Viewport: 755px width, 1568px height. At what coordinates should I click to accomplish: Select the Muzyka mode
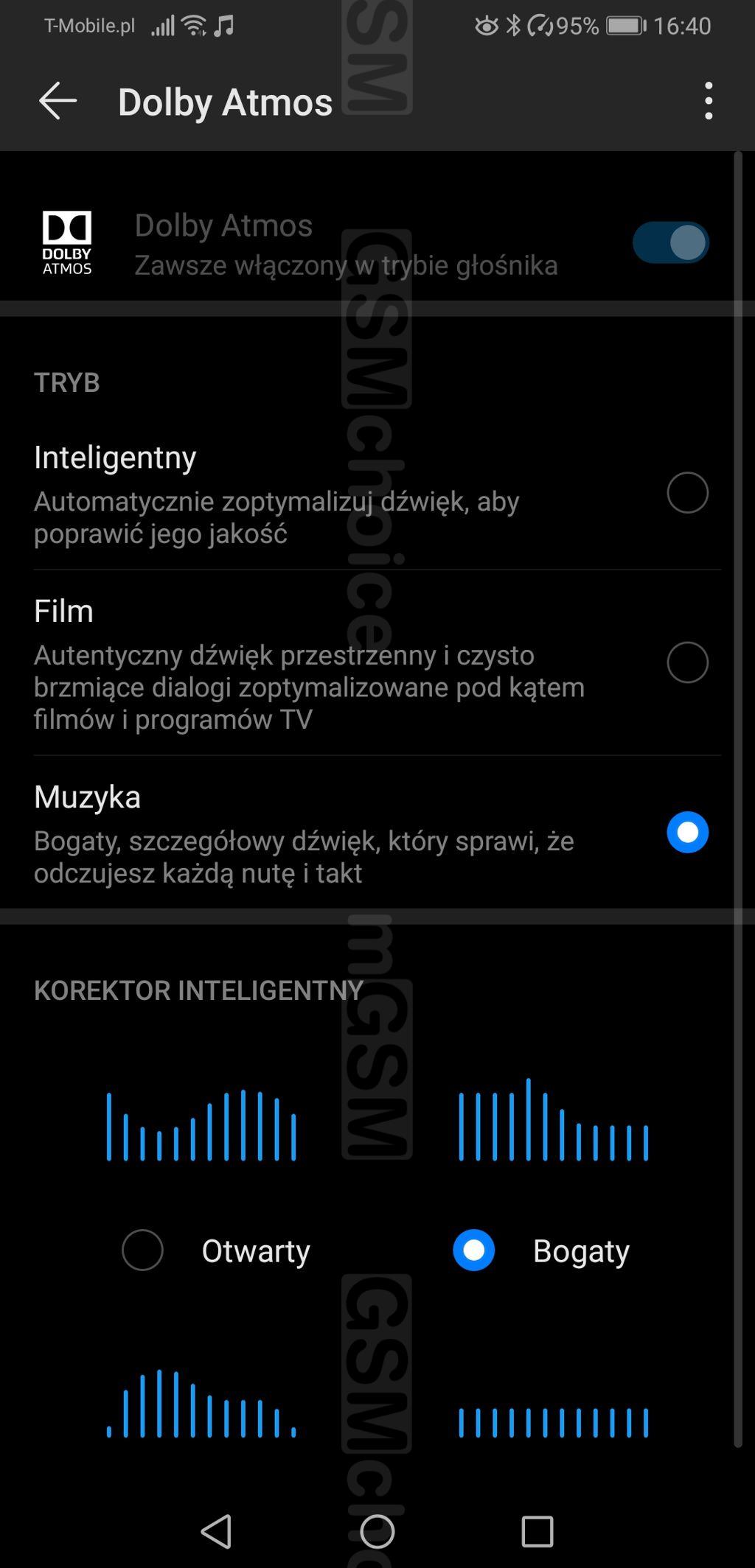377,833
